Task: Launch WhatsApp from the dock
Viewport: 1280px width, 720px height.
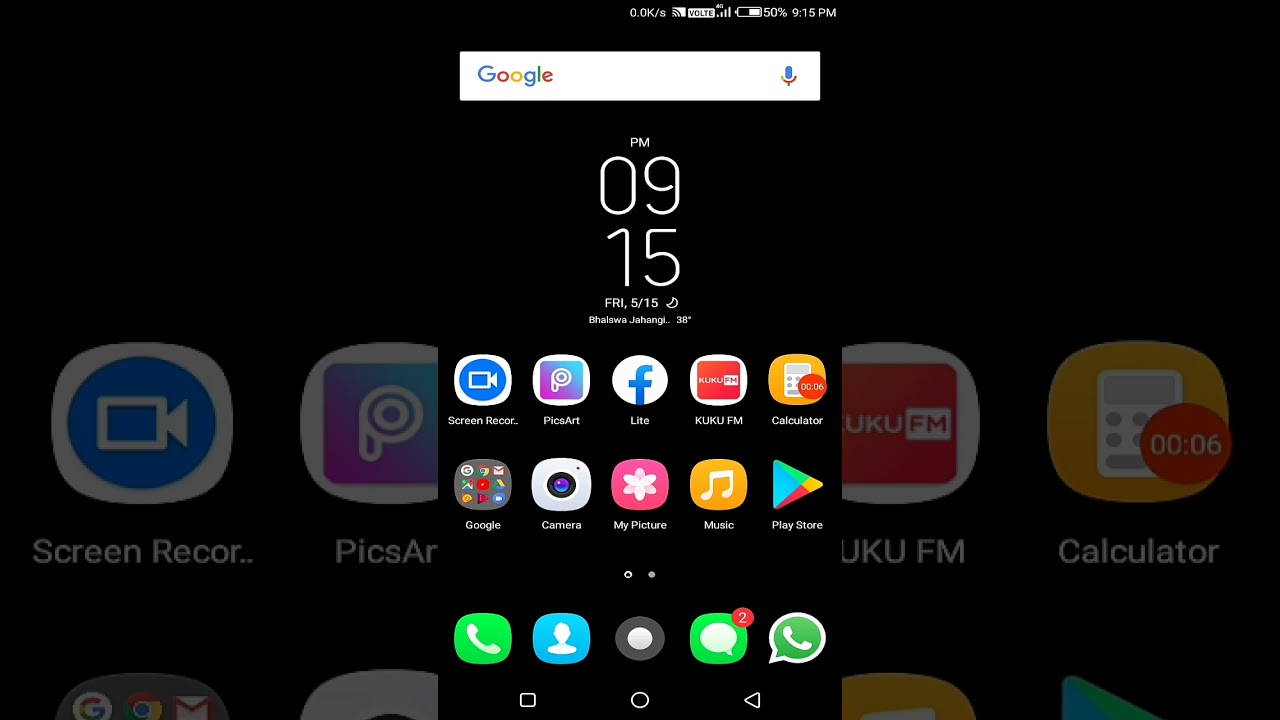Action: pos(796,639)
